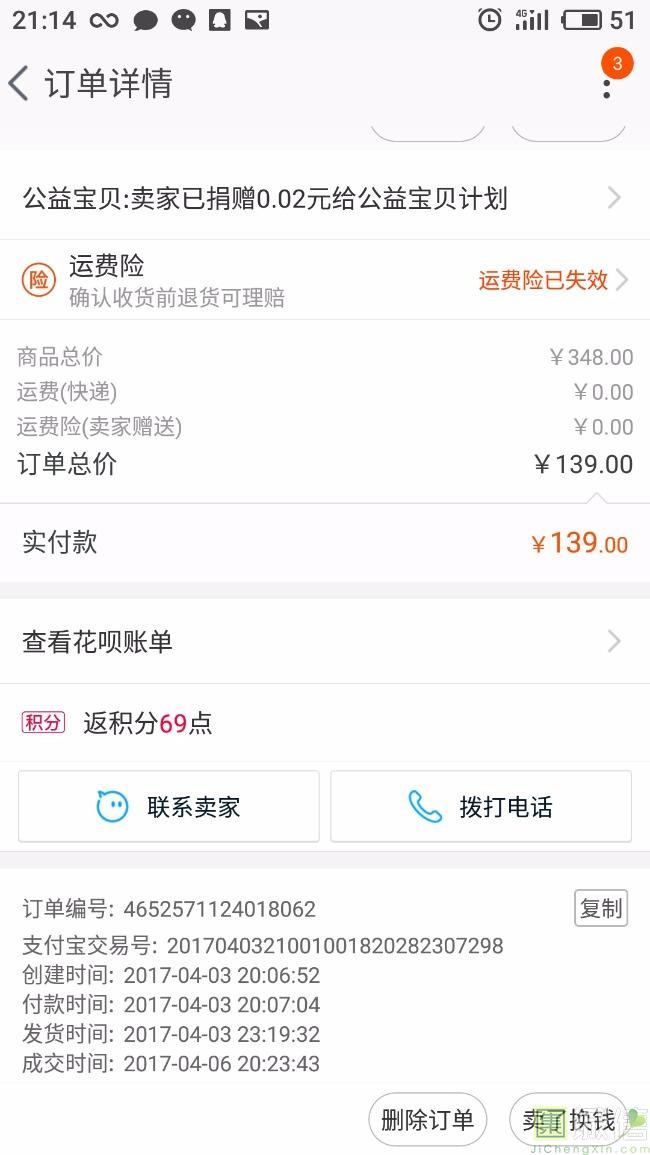Open the three-dot overflow menu
This screenshot has width=650, height=1155.
pos(607,83)
